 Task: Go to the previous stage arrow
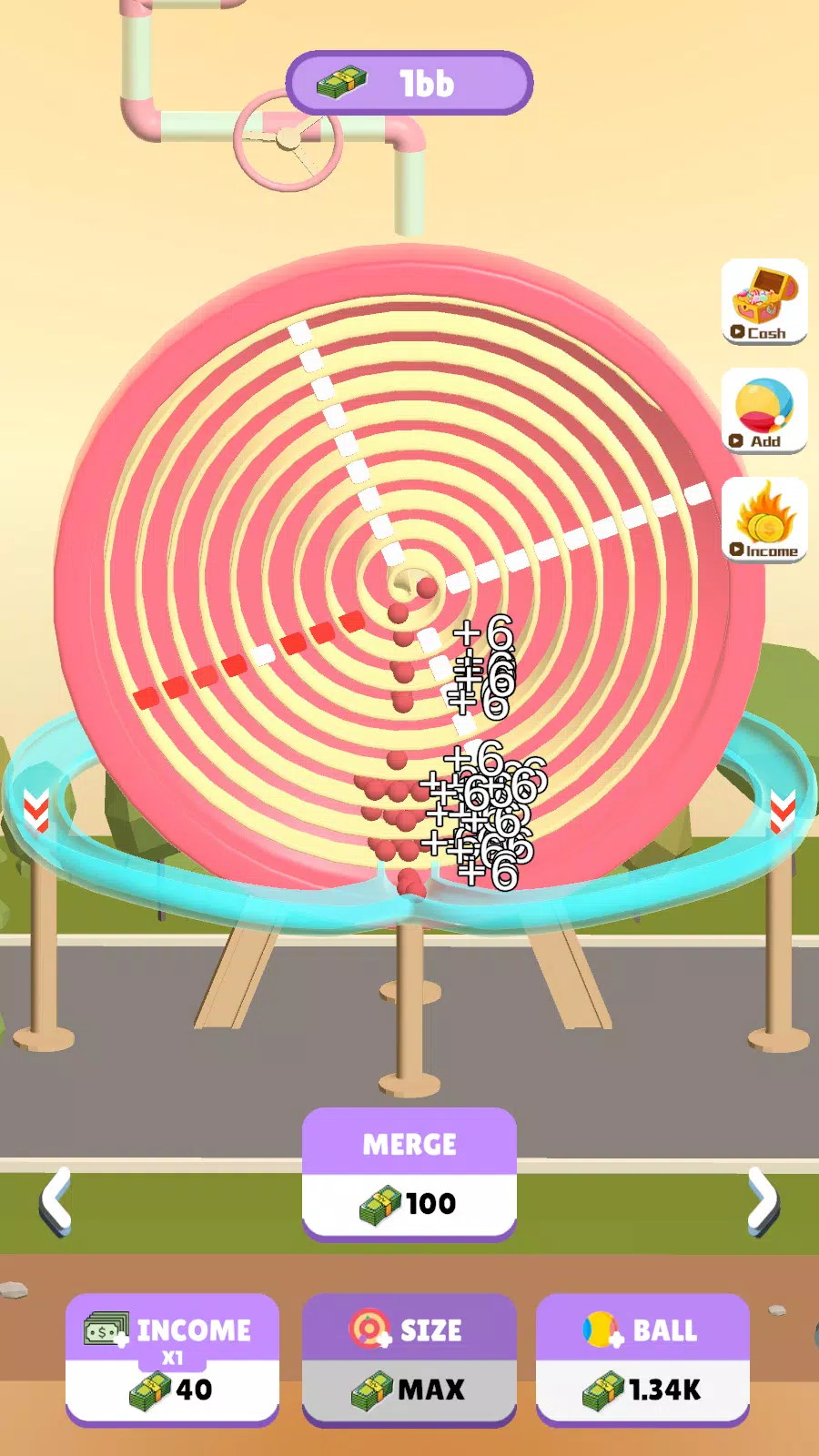[56, 1201]
